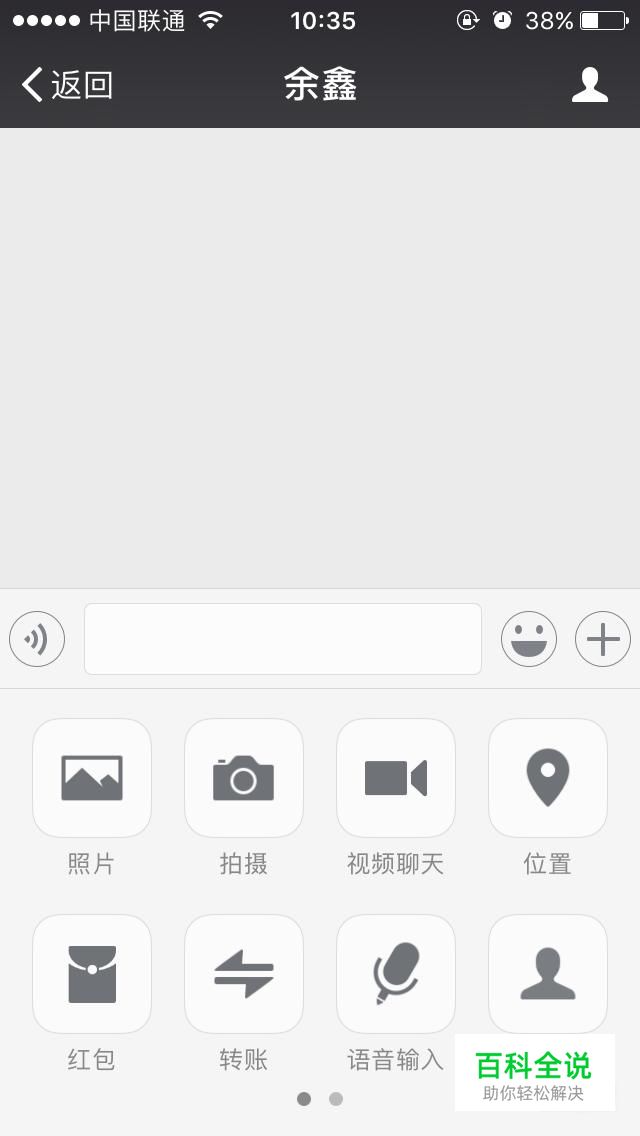Share your 位置 location
This screenshot has width=640, height=1136.
548,778
